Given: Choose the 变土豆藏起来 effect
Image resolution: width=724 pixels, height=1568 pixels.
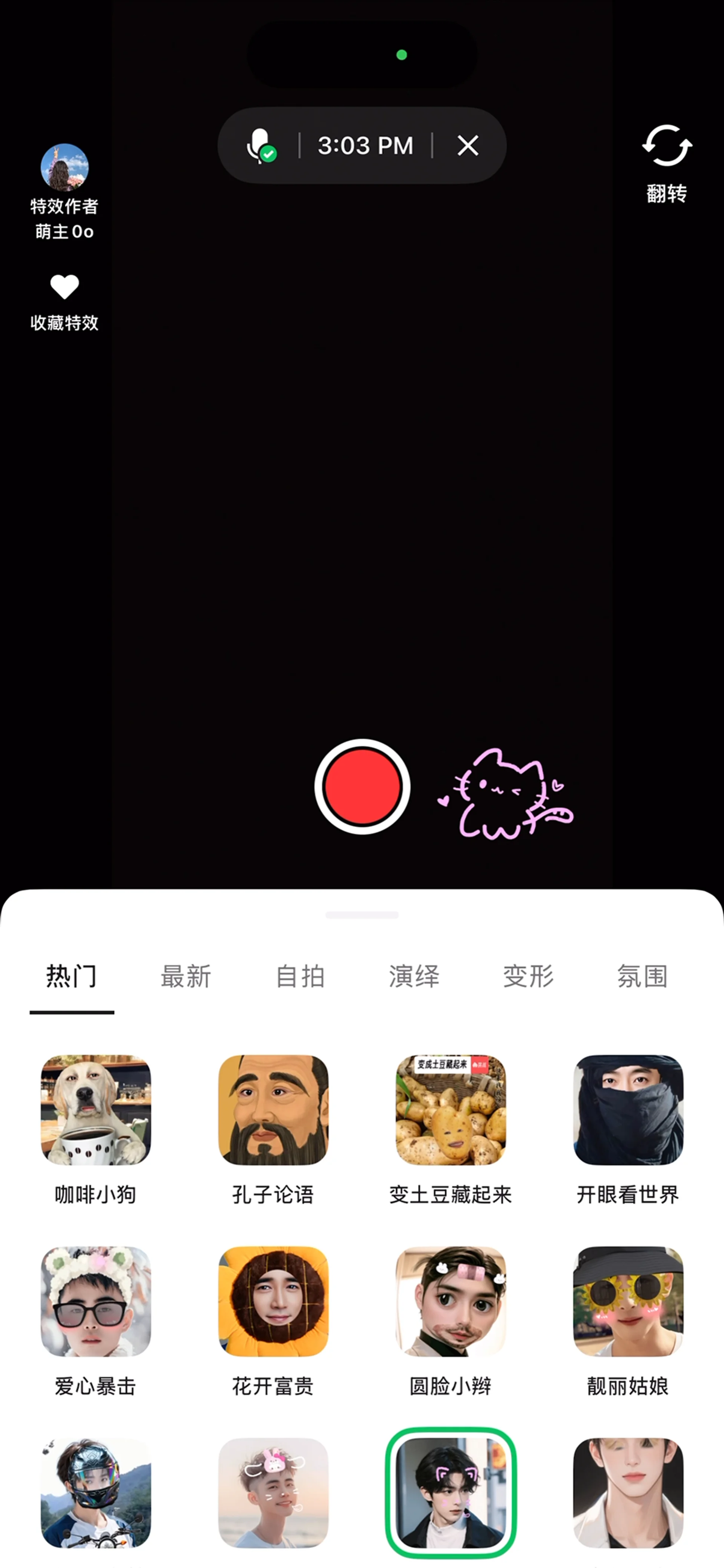Looking at the screenshot, I should point(451,1110).
